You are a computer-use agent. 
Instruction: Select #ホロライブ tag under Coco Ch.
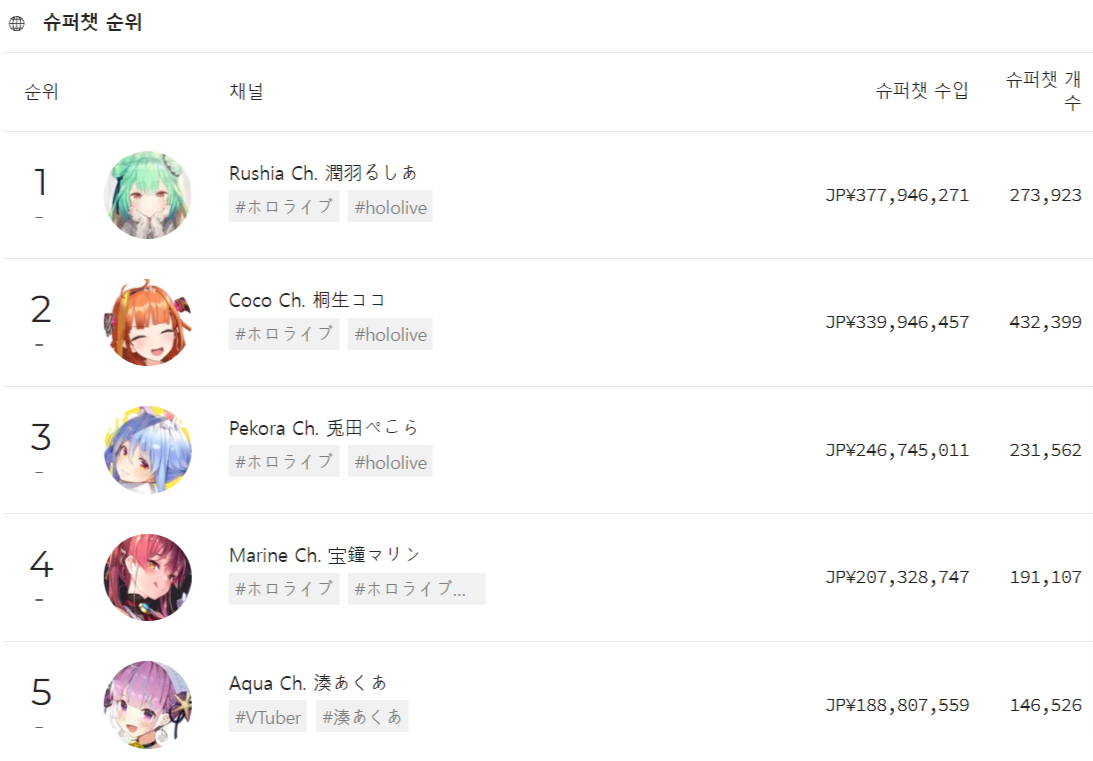(284, 334)
